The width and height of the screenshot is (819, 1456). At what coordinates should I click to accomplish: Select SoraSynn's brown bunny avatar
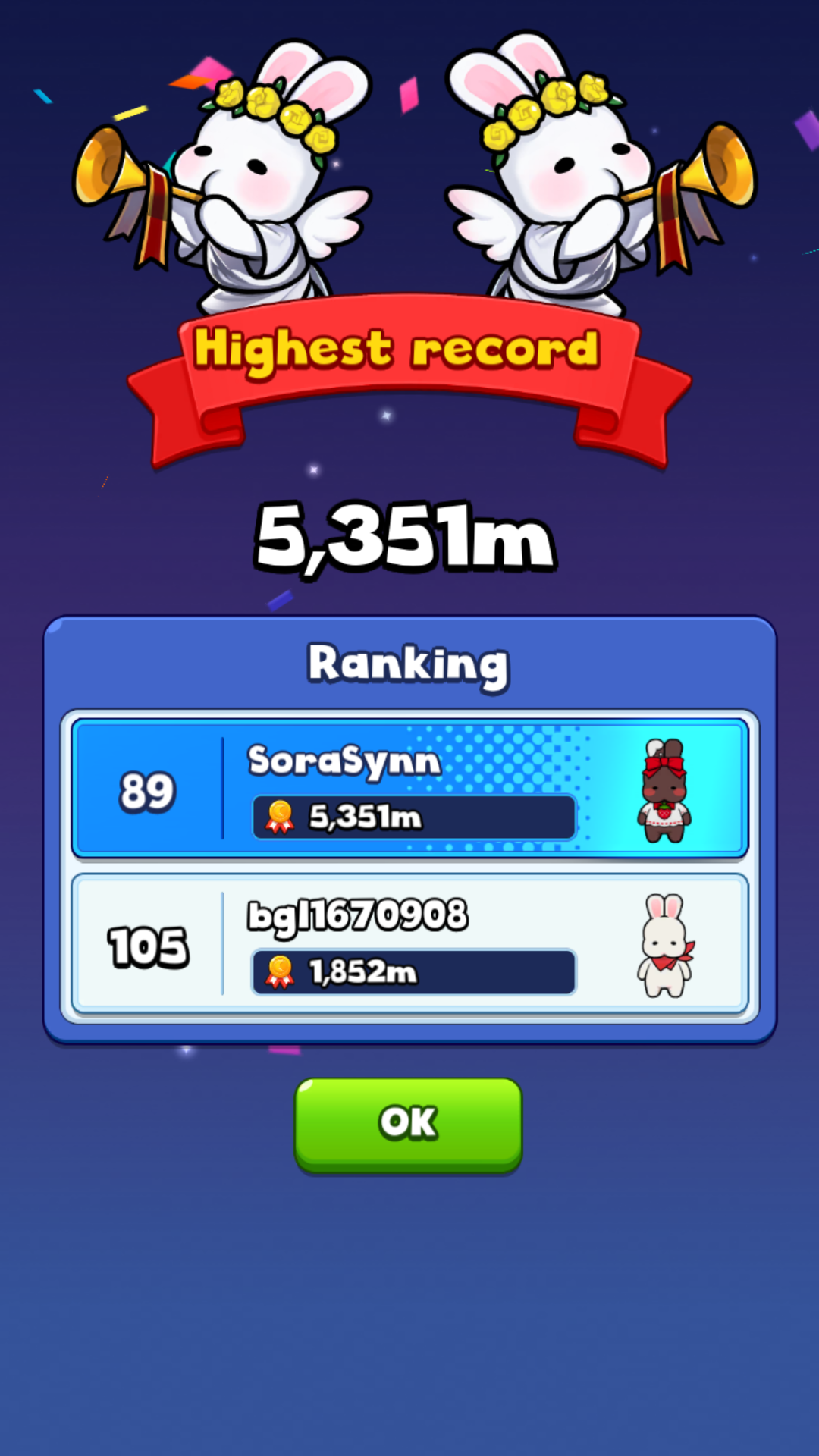click(x=664, y=789)
